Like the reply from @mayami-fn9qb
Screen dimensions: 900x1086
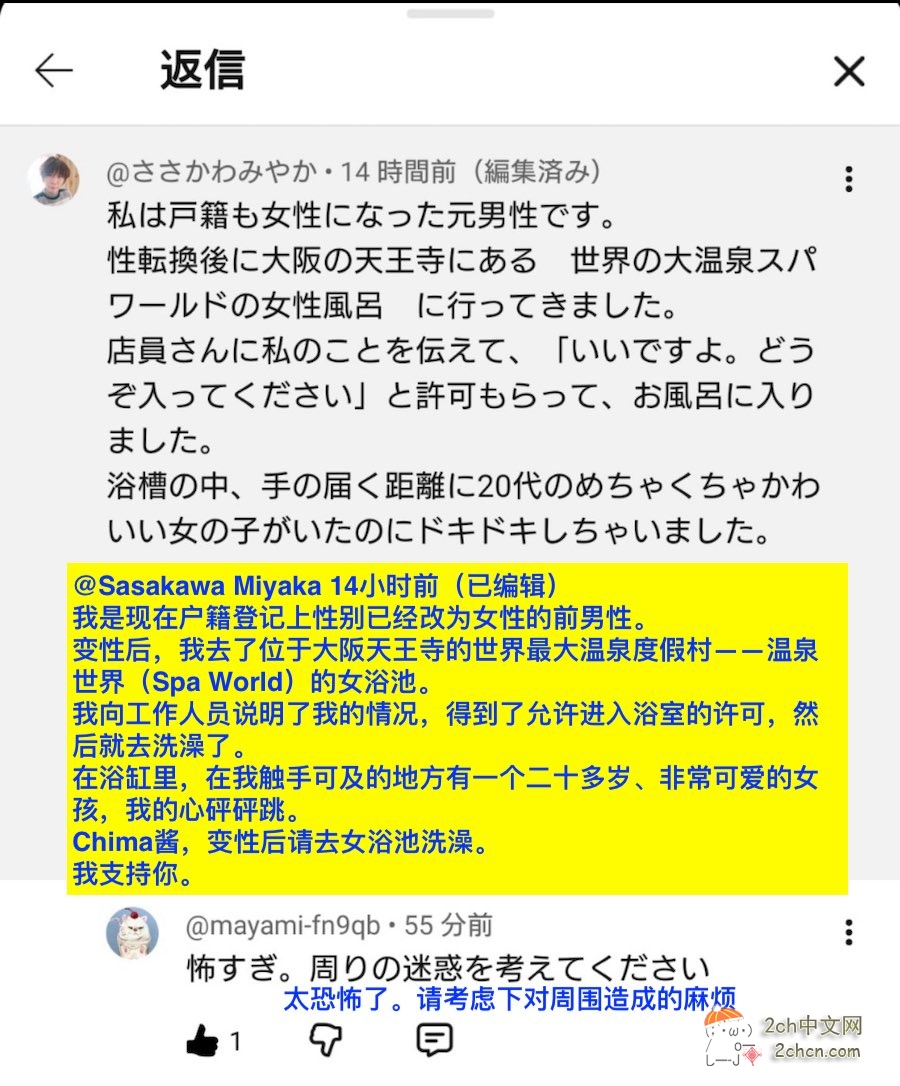pos(202,1041)
